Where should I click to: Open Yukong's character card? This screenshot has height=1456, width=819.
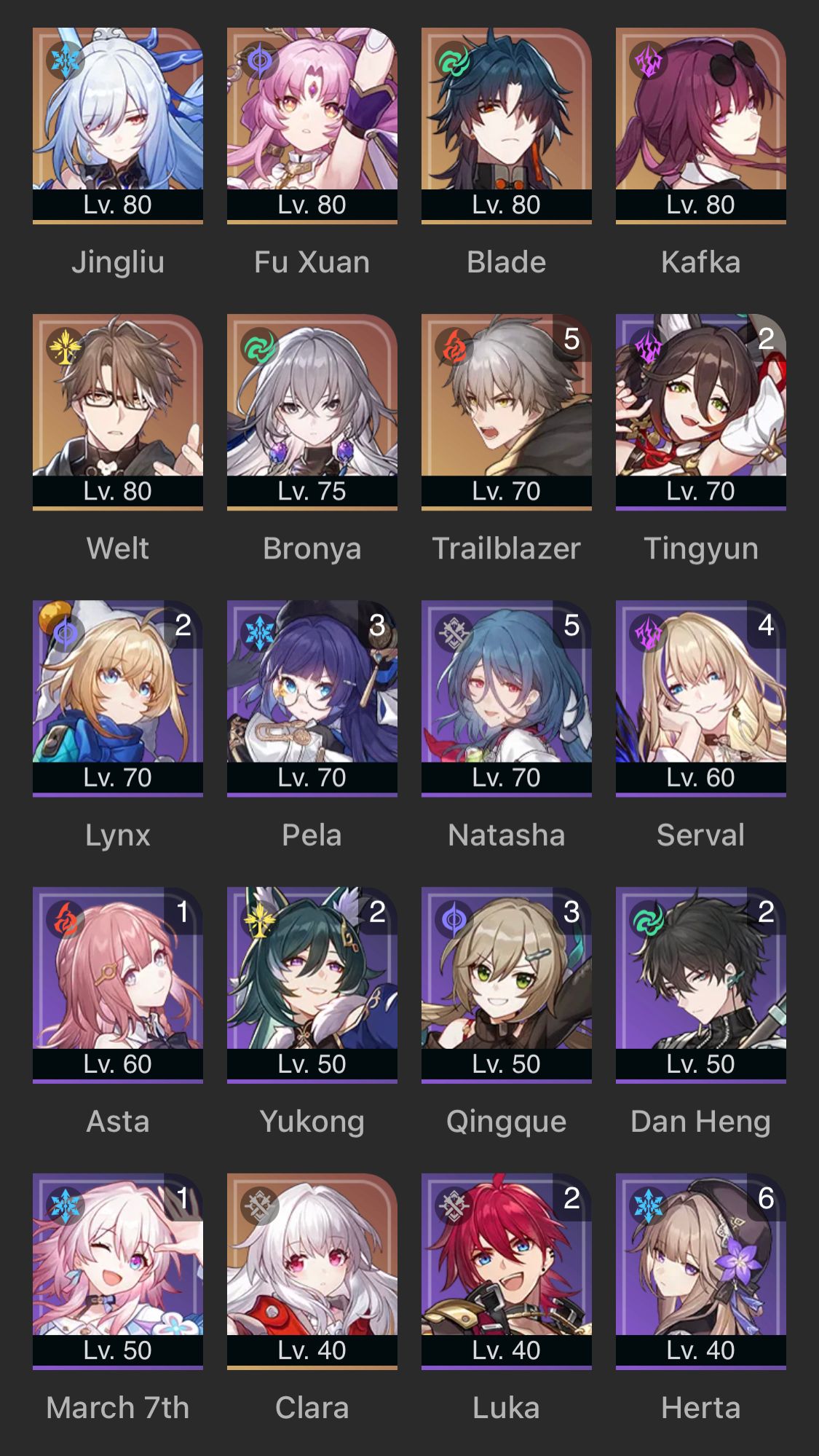point(312,983)
